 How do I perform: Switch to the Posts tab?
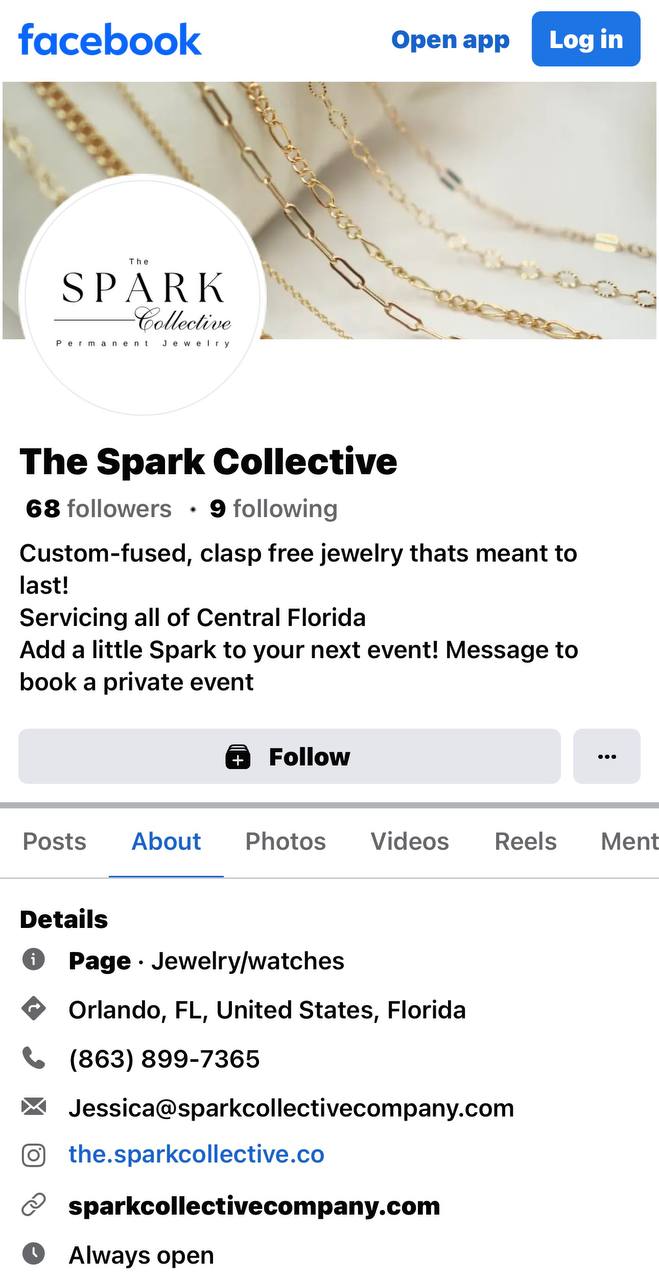tap(54, 841)
